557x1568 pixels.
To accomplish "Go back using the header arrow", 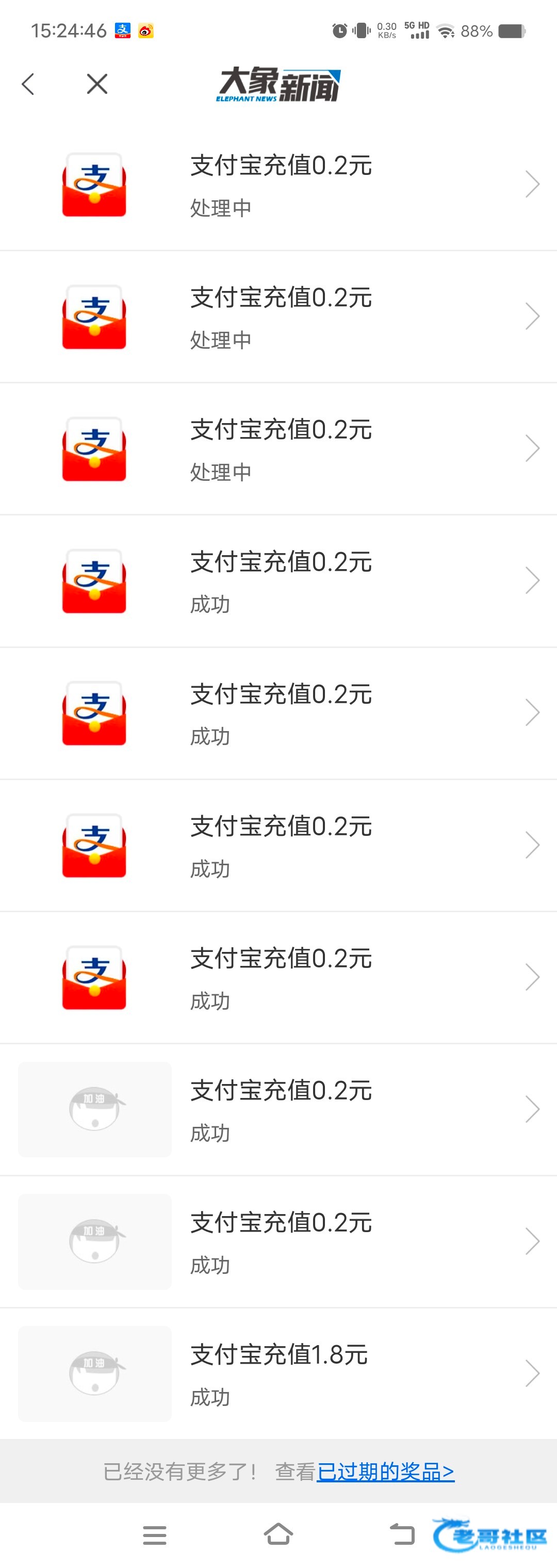I will [x=28, y=84].
